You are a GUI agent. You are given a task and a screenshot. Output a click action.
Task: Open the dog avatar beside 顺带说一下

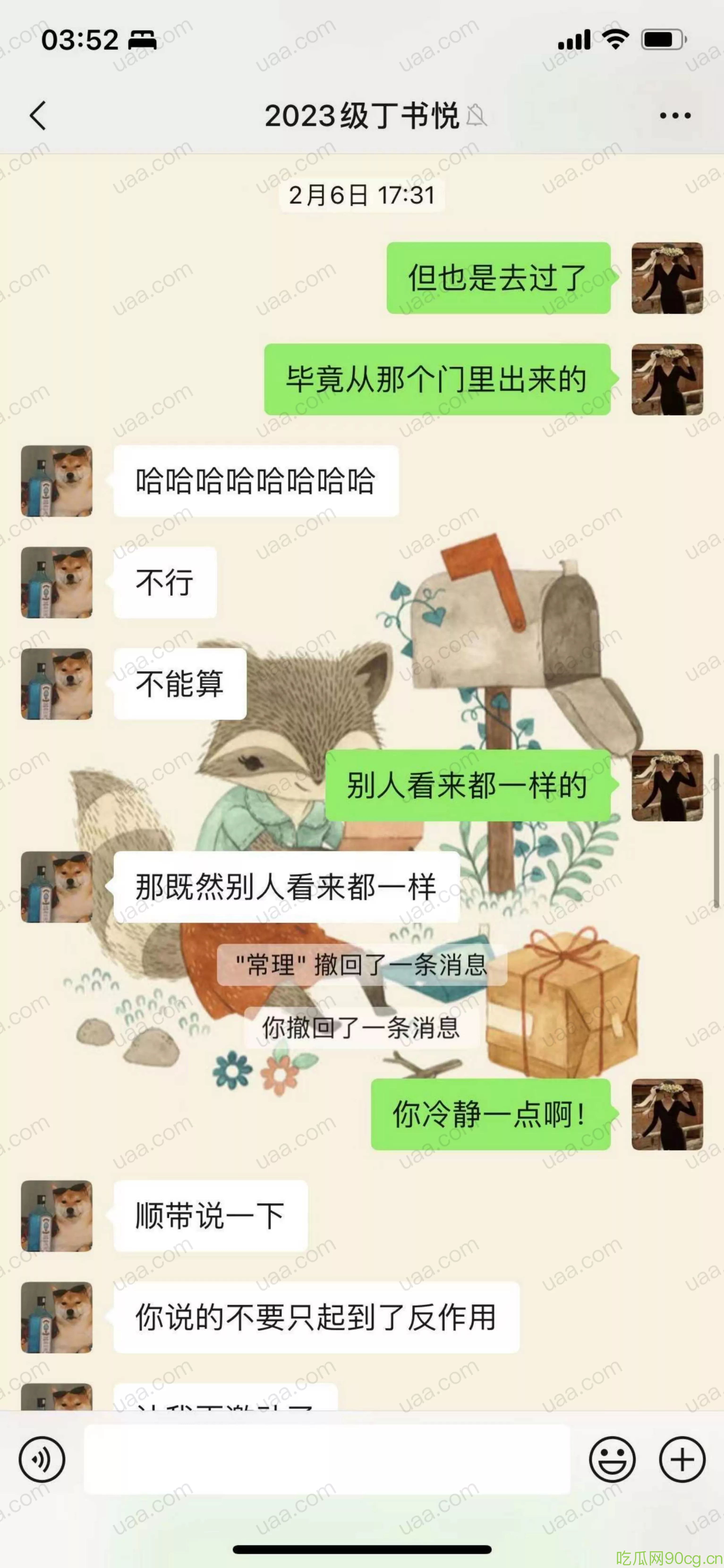pos(57,1215)
